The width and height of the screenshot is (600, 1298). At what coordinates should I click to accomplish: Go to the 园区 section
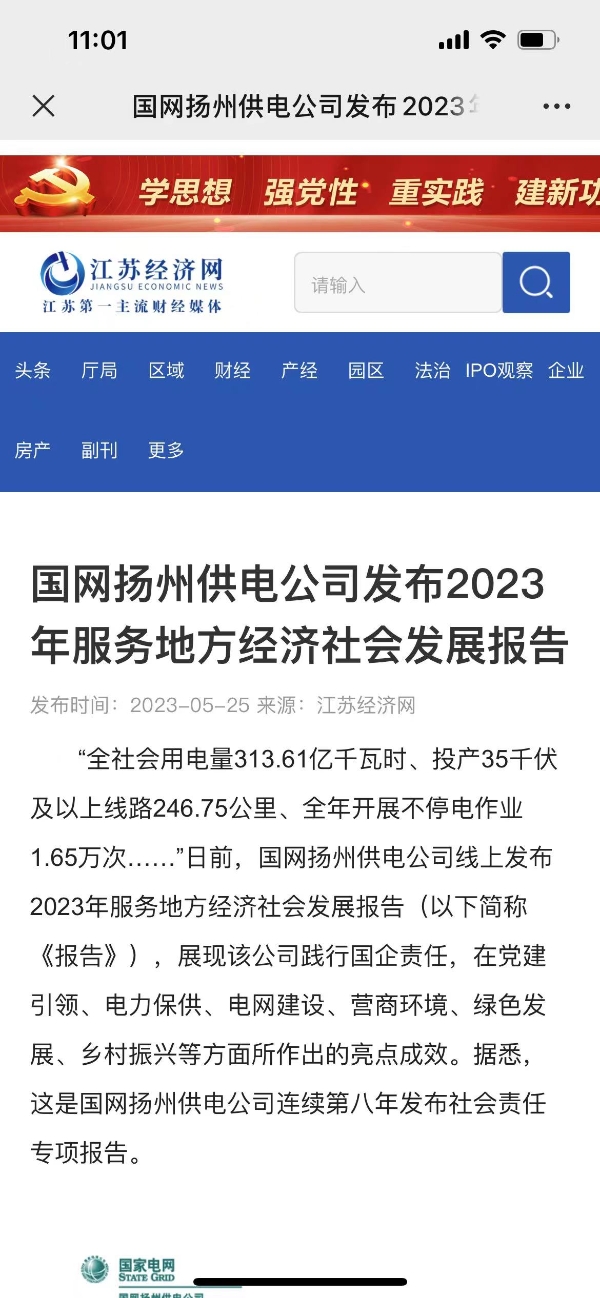366,371
